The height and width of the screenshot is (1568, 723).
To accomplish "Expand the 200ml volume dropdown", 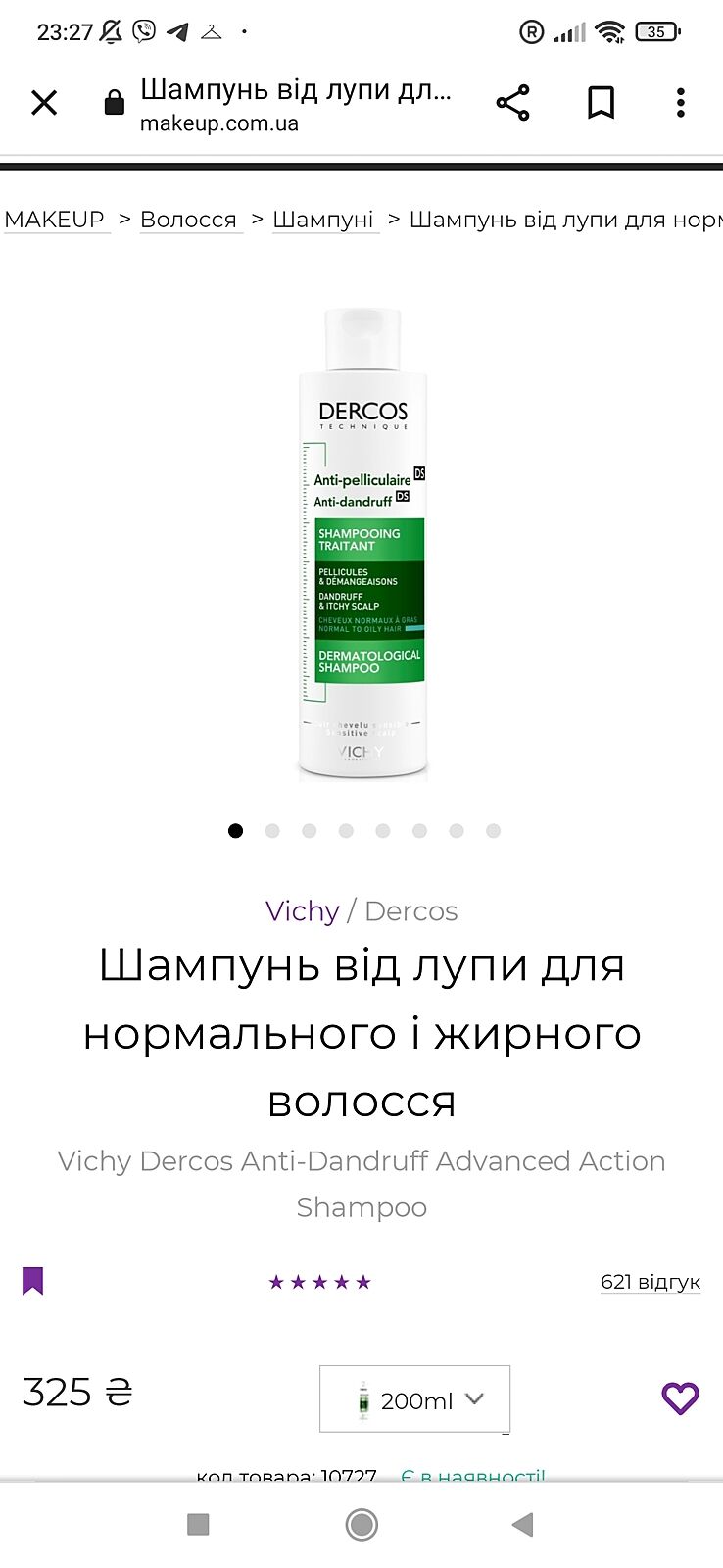I will click(x=414, y=1399).
